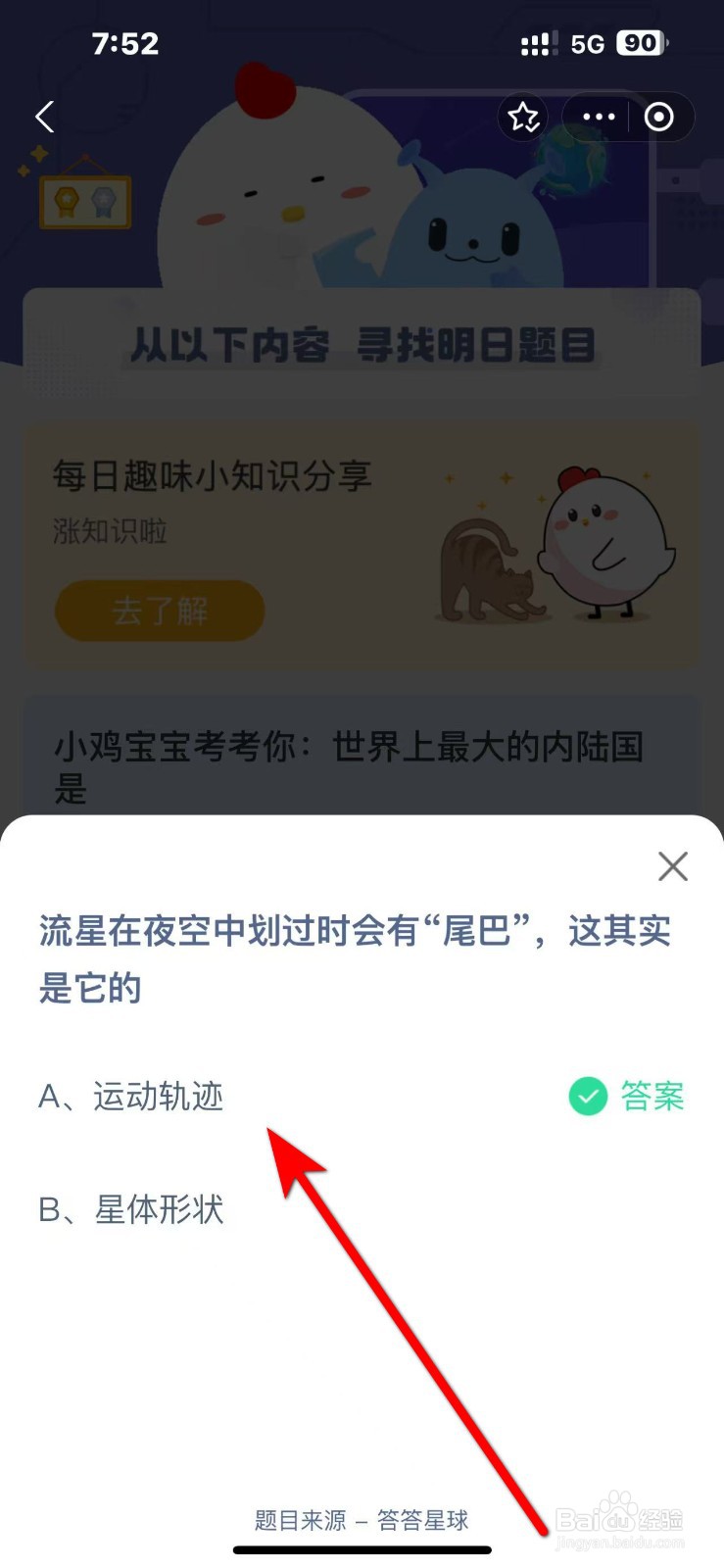Tap the 去了解 button
The image size is (724, 1568).
pos(159,611)
